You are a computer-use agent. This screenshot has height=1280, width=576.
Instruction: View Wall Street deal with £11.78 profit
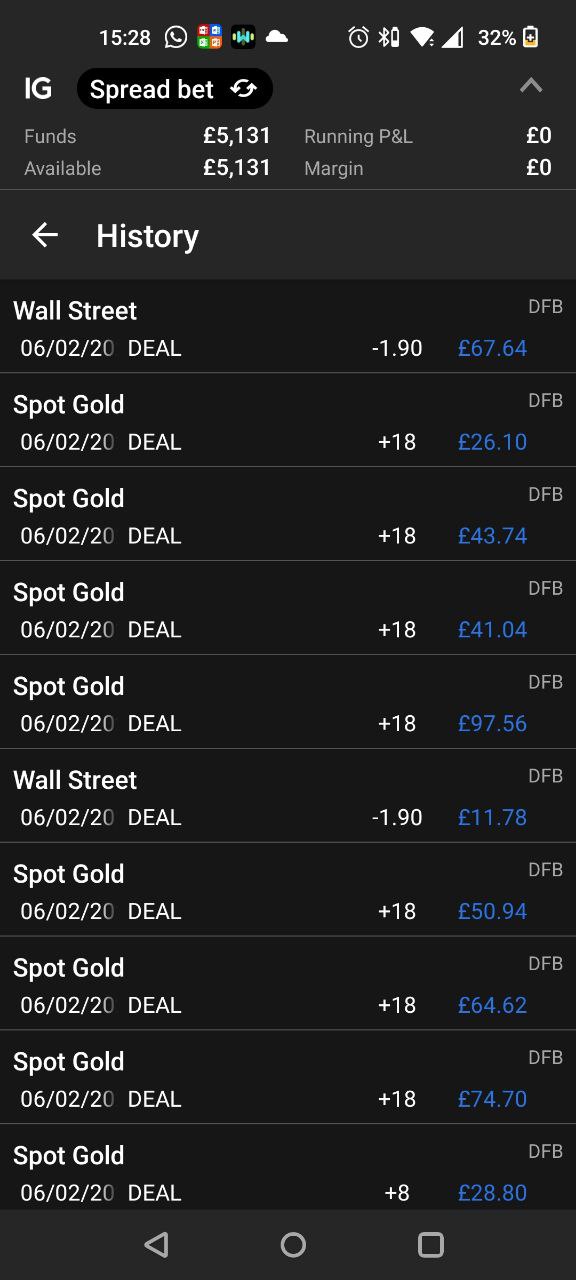(288, 796)
